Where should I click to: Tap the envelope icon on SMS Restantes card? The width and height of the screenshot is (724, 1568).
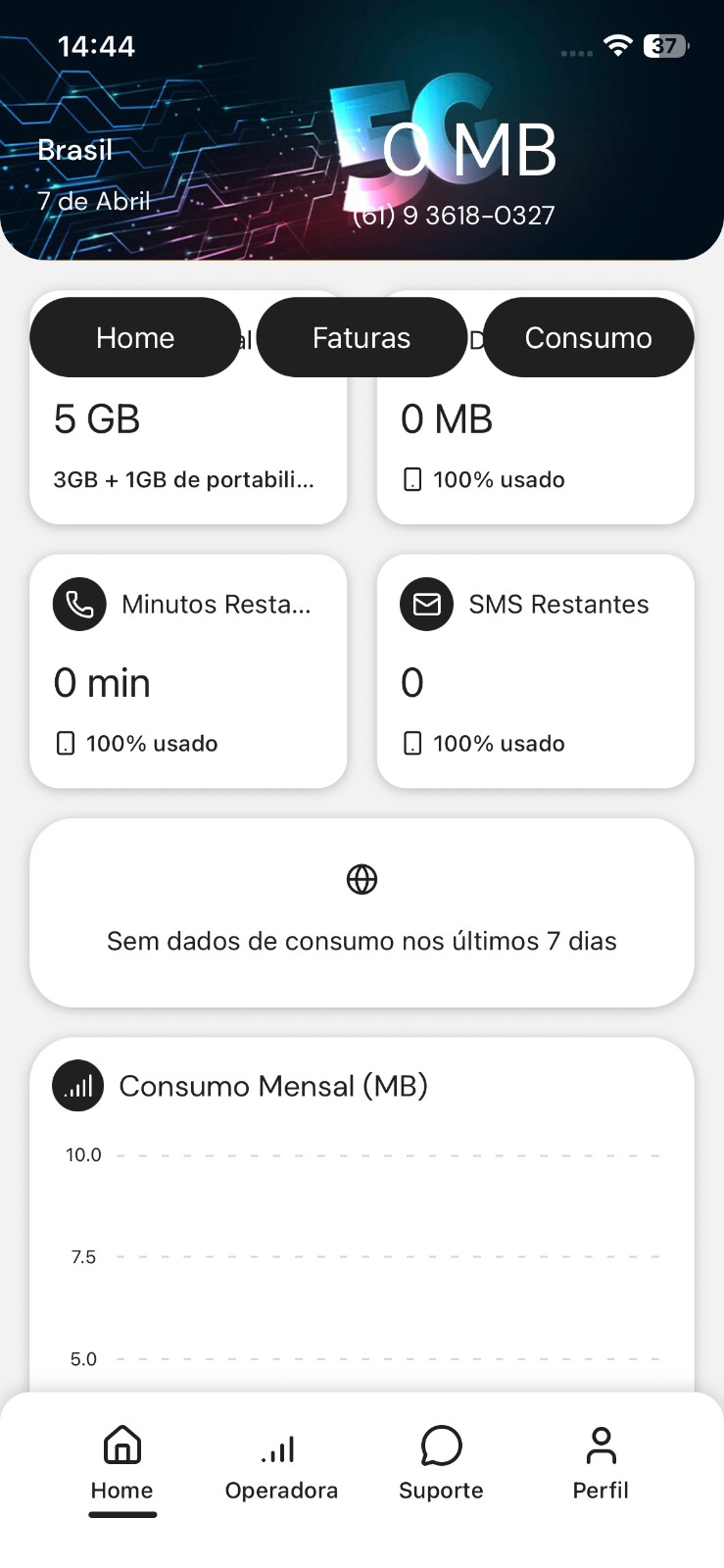pos(426,604)
